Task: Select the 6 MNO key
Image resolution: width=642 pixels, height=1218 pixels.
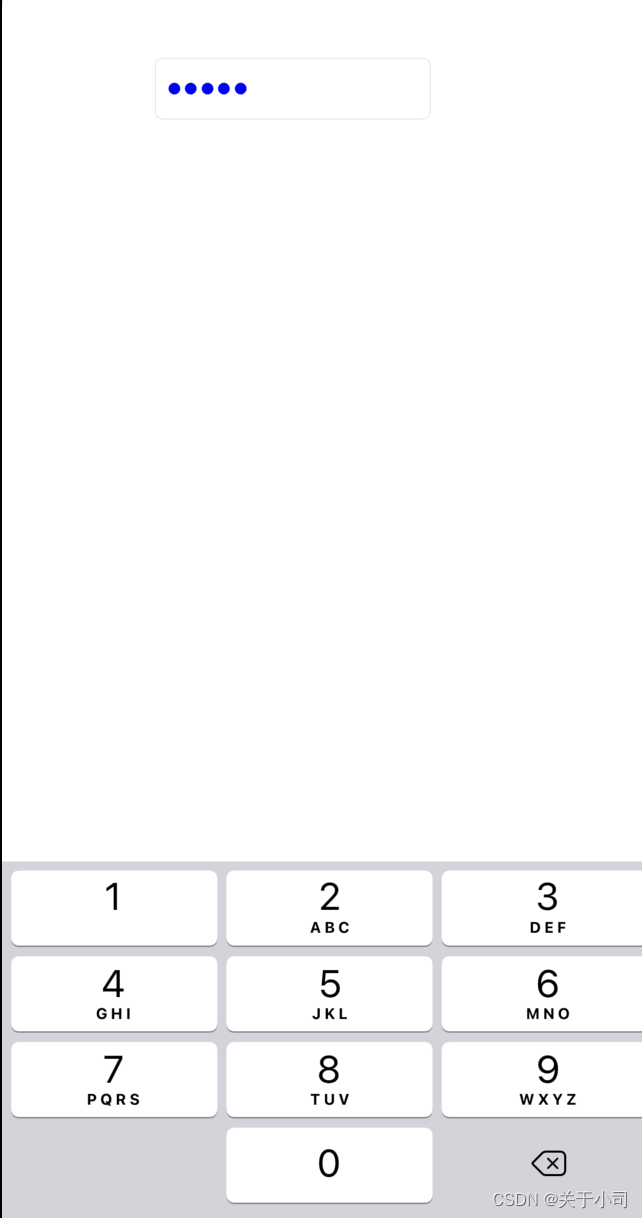Action: (x=542, y=993)
